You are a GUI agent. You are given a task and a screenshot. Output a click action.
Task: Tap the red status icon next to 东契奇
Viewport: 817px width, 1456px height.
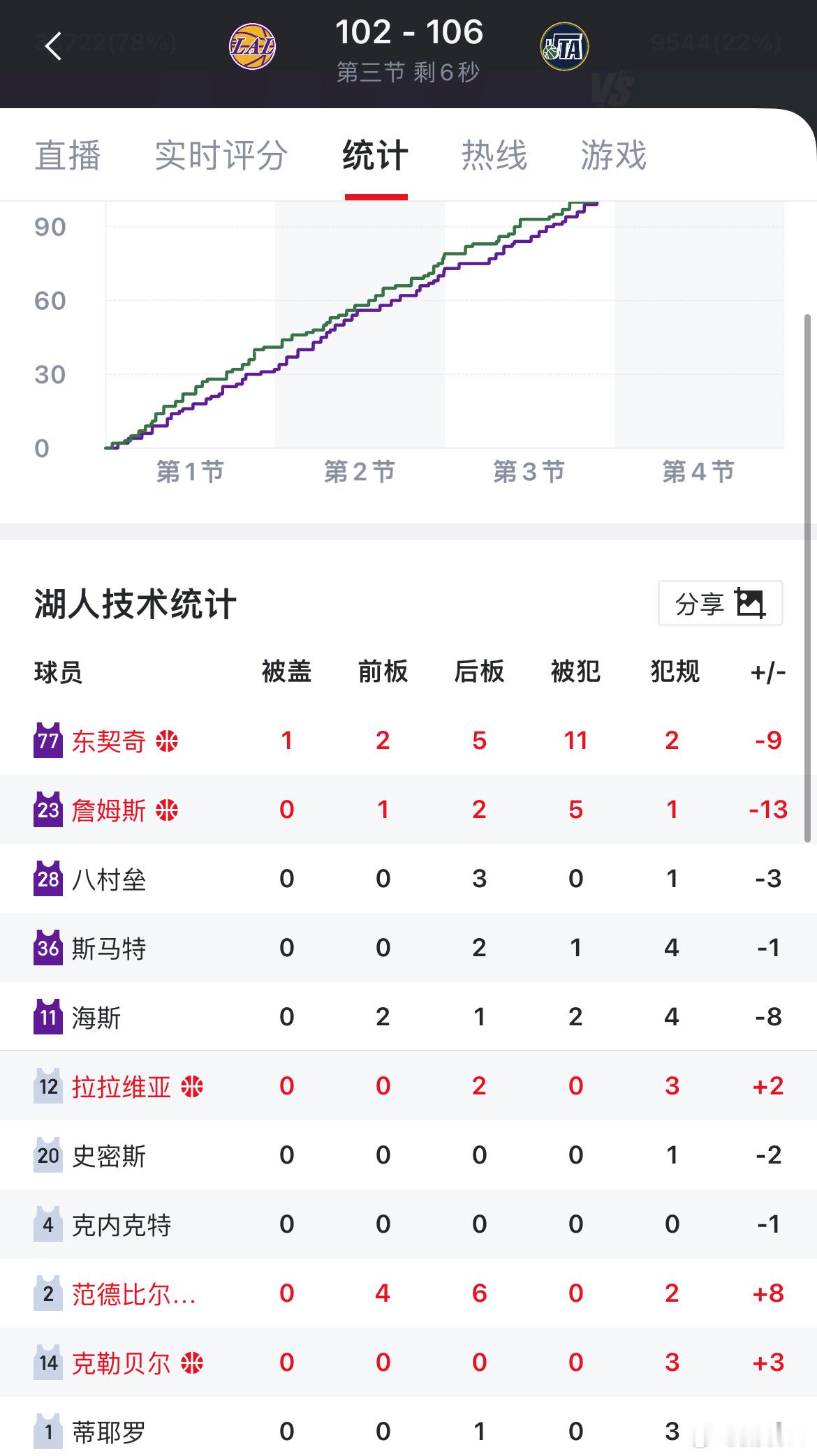(x=166, y=742)
